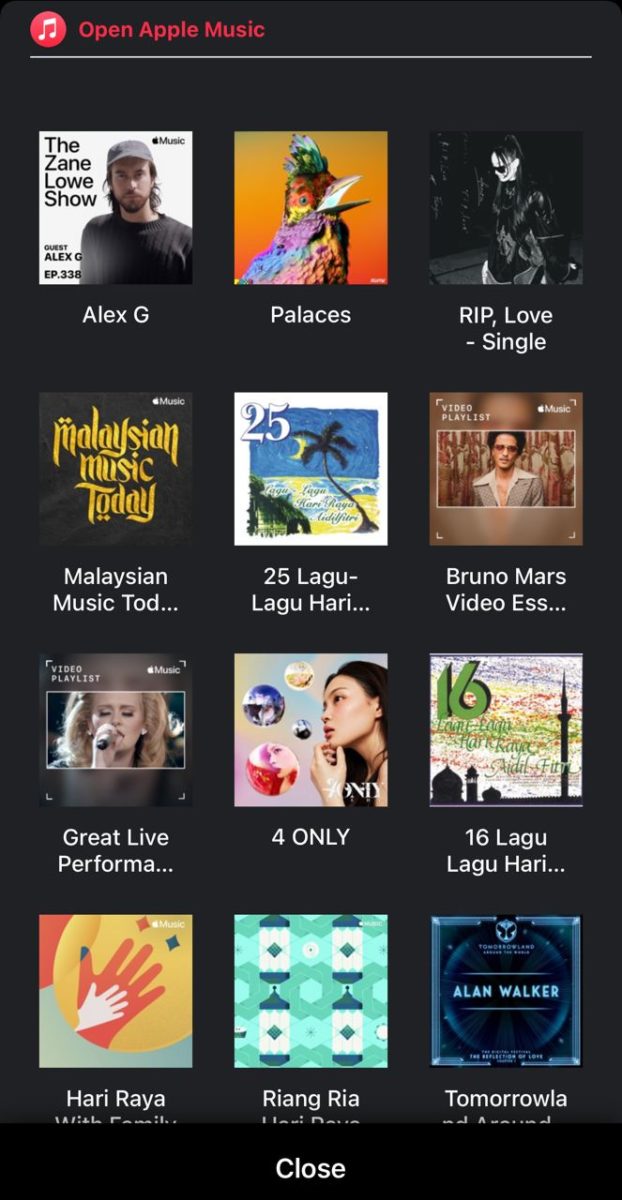
Task: Open the Great Live Performances video playlist
Action: coord(116,730)
